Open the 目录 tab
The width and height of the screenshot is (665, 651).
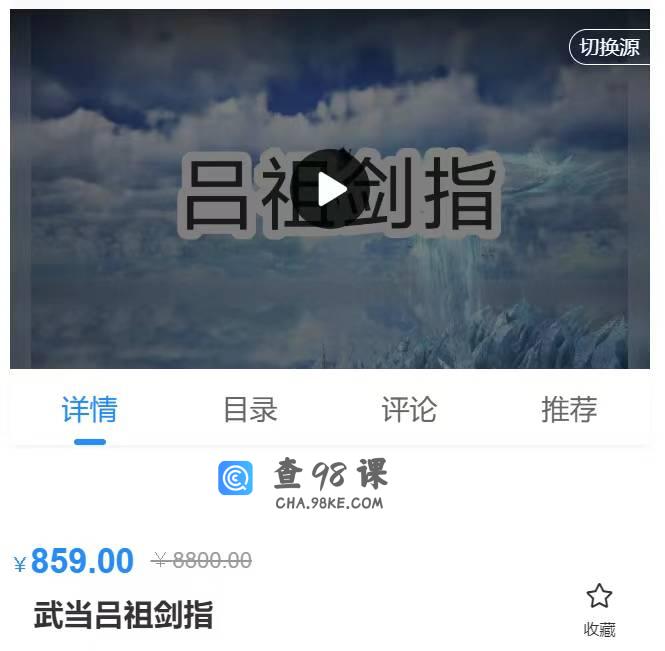[x=250, y=410]
